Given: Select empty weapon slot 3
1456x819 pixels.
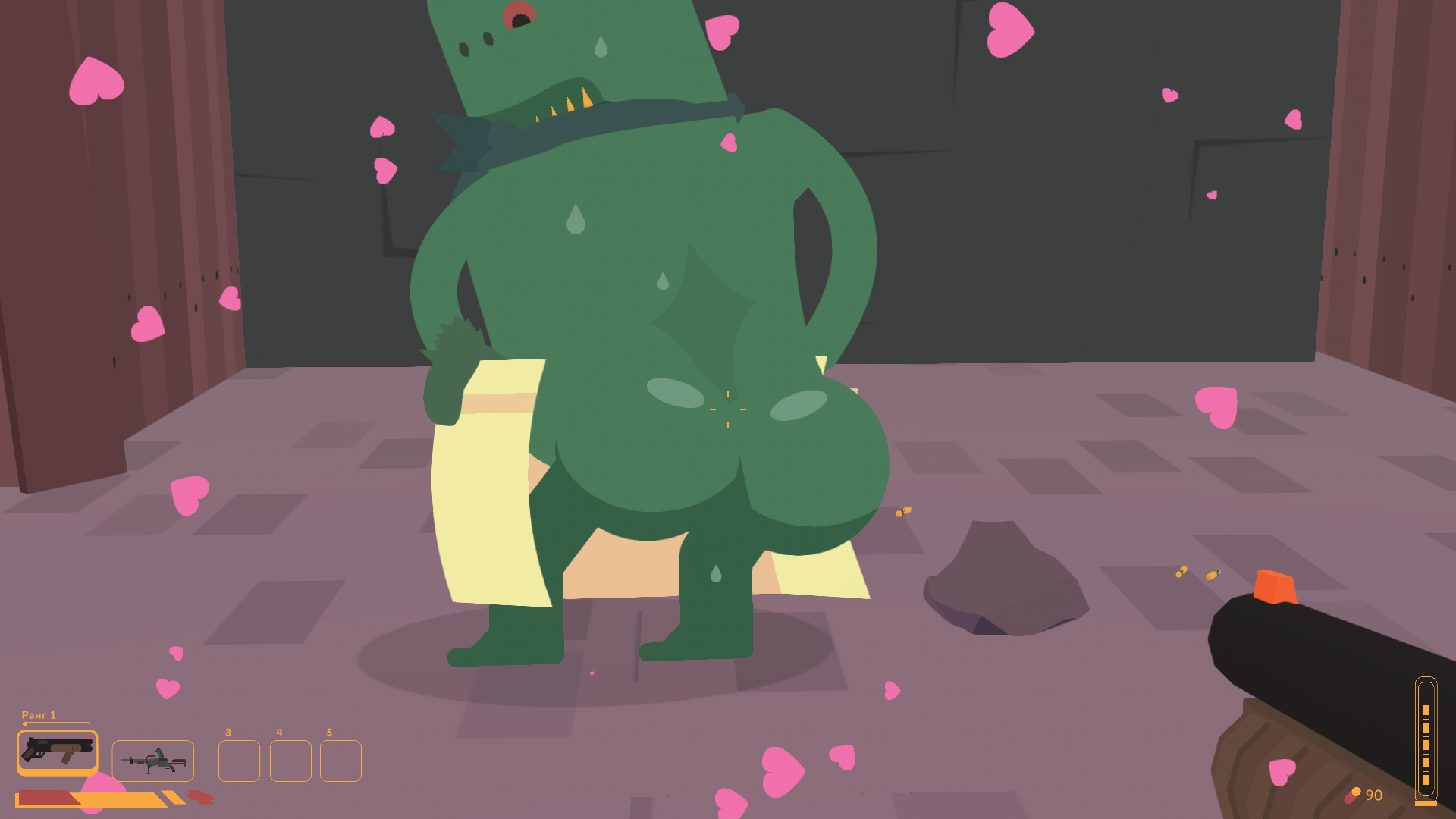Looking at the screenshot, I should pyautogui.click(x=239, y=761).
